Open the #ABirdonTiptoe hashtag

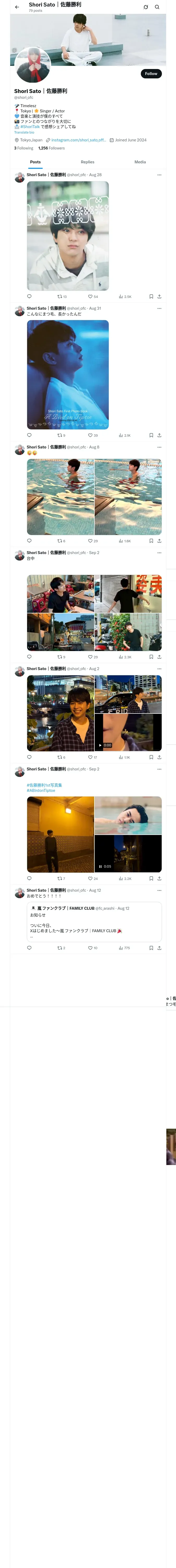click(41, 791)
